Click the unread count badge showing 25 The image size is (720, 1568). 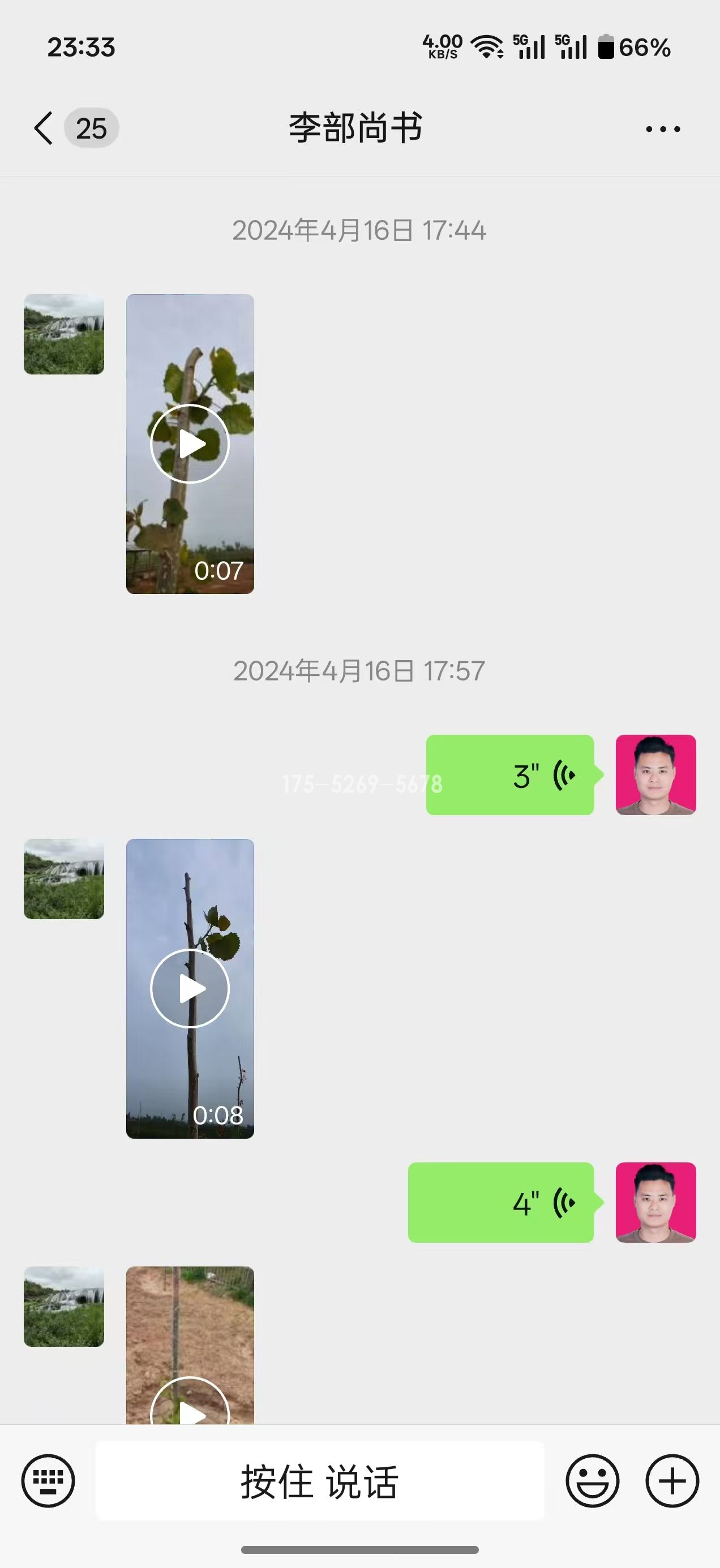(x=91, y=128)
